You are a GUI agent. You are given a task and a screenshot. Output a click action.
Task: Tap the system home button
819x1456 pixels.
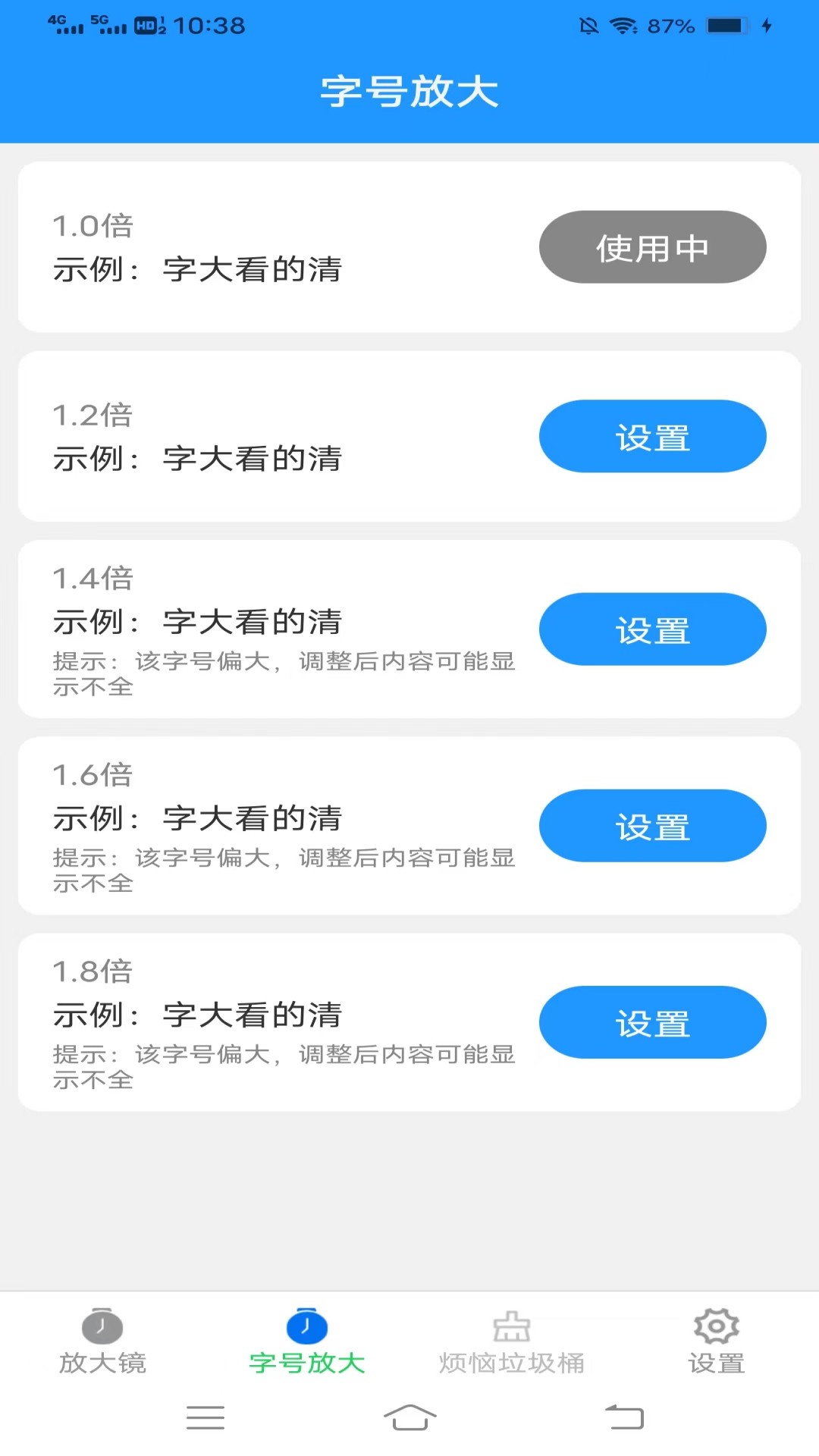409,1417
